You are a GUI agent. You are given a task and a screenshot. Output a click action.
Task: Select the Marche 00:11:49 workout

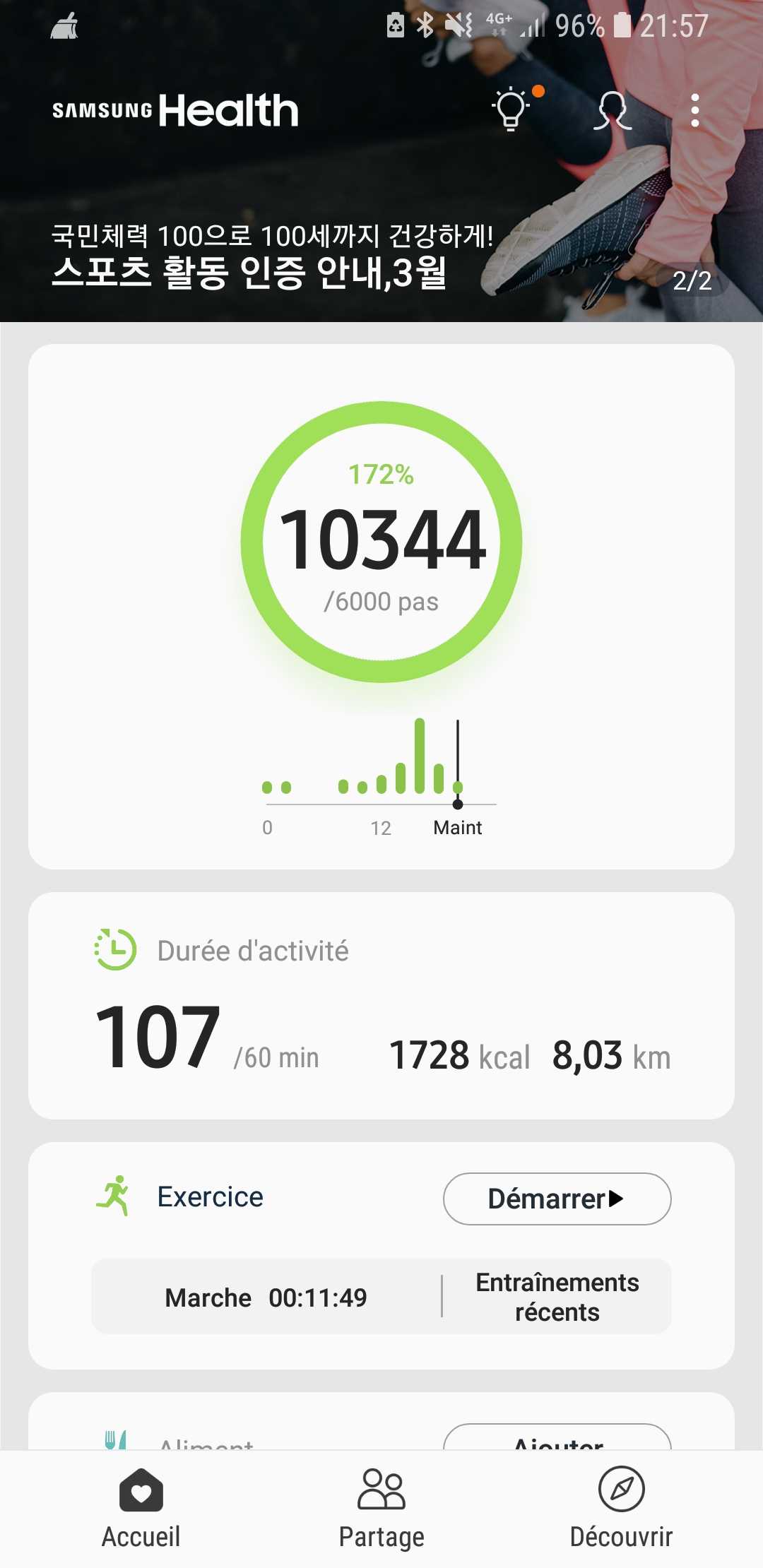pyautogui.click(x=266, y=1297)
